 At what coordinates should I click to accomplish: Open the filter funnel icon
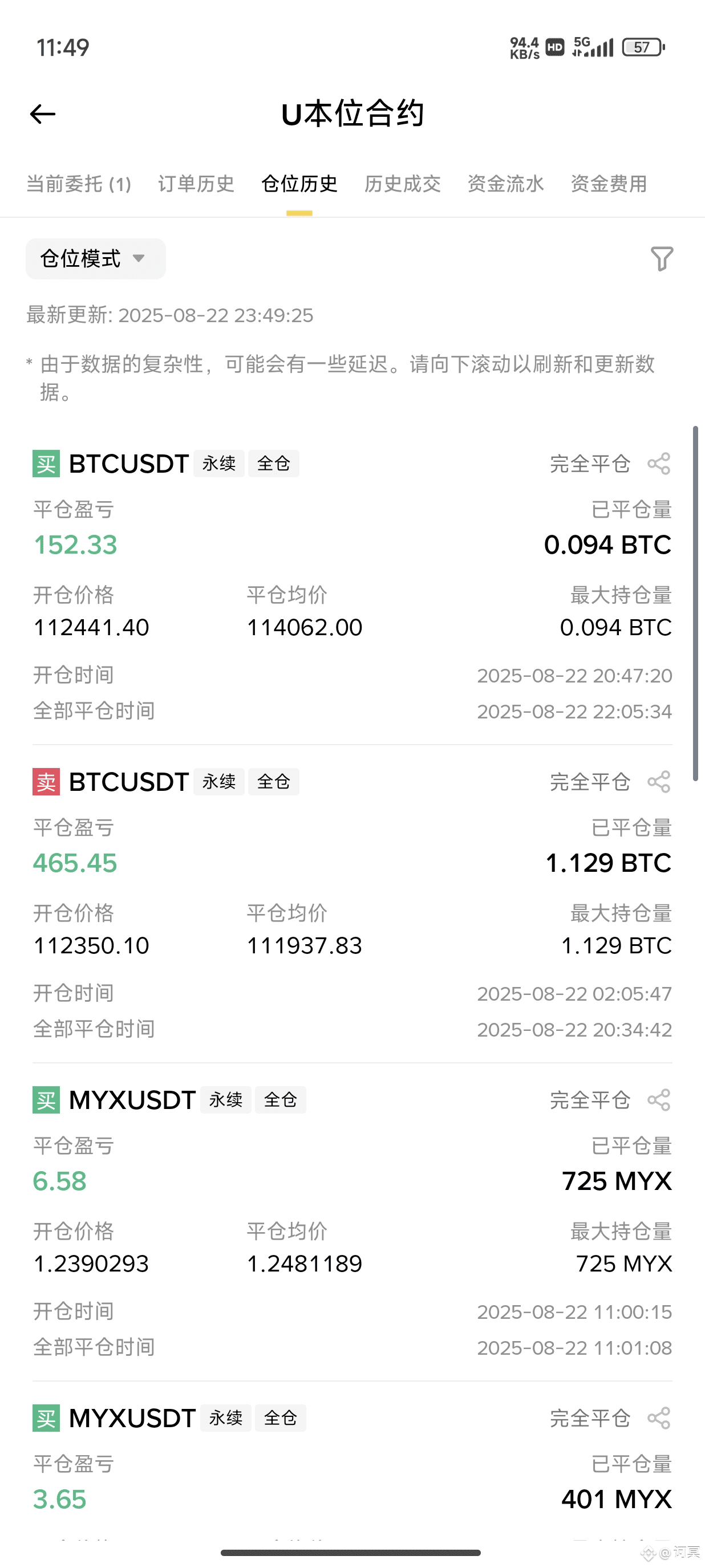point(662,259)
